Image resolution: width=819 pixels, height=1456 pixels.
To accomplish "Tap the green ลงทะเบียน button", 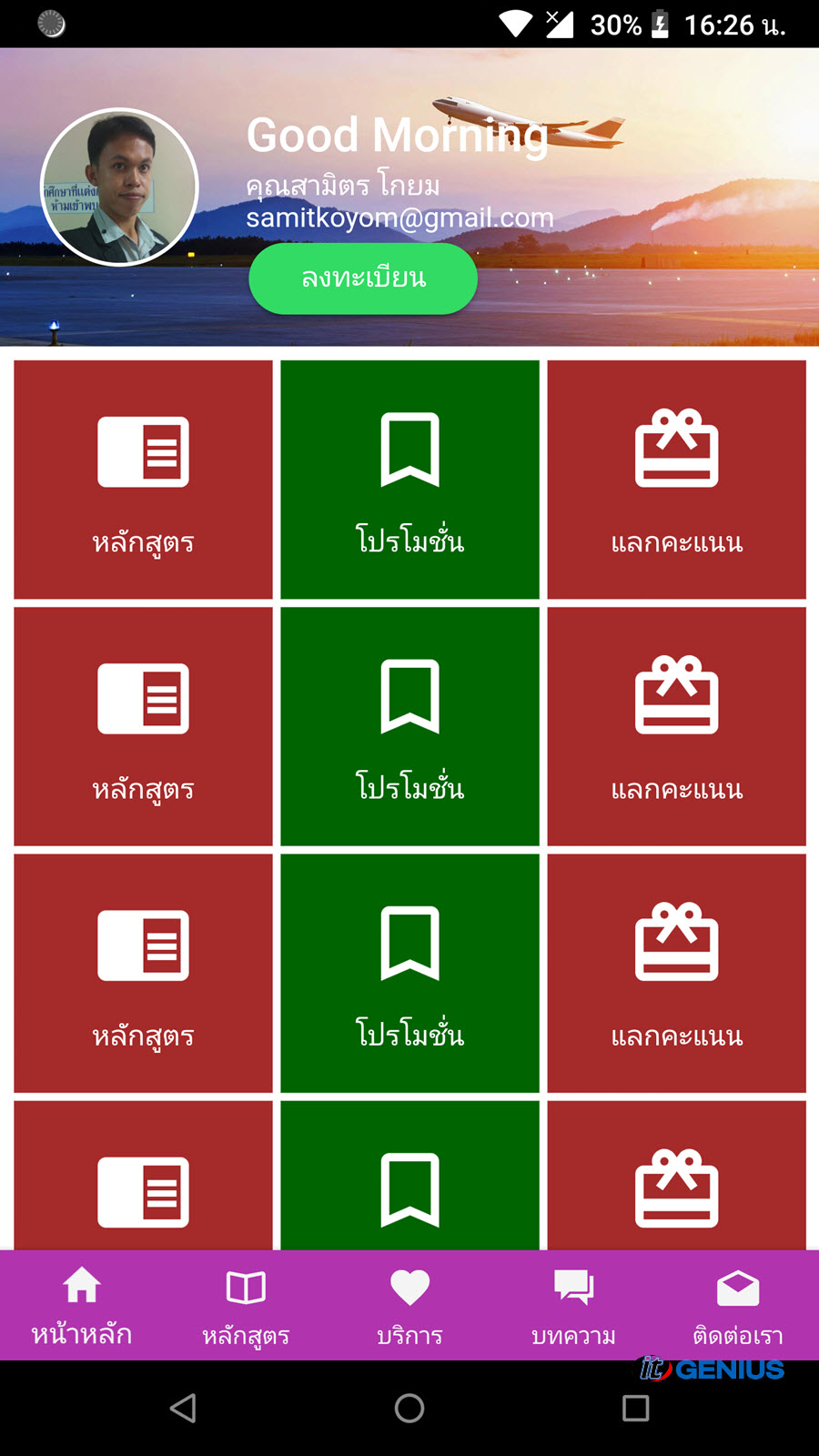I will coord(363,278).
